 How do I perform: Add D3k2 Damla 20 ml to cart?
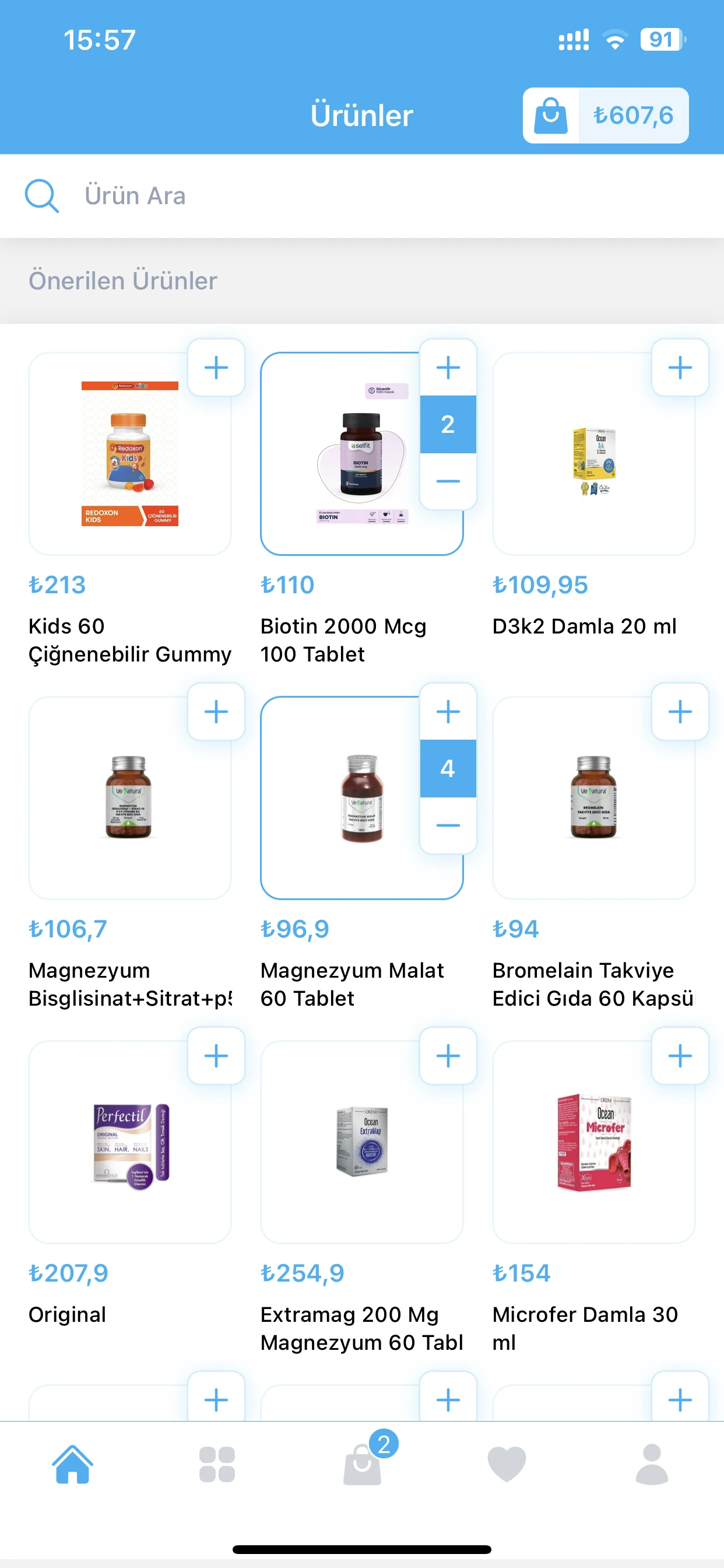tap(680, 367)
